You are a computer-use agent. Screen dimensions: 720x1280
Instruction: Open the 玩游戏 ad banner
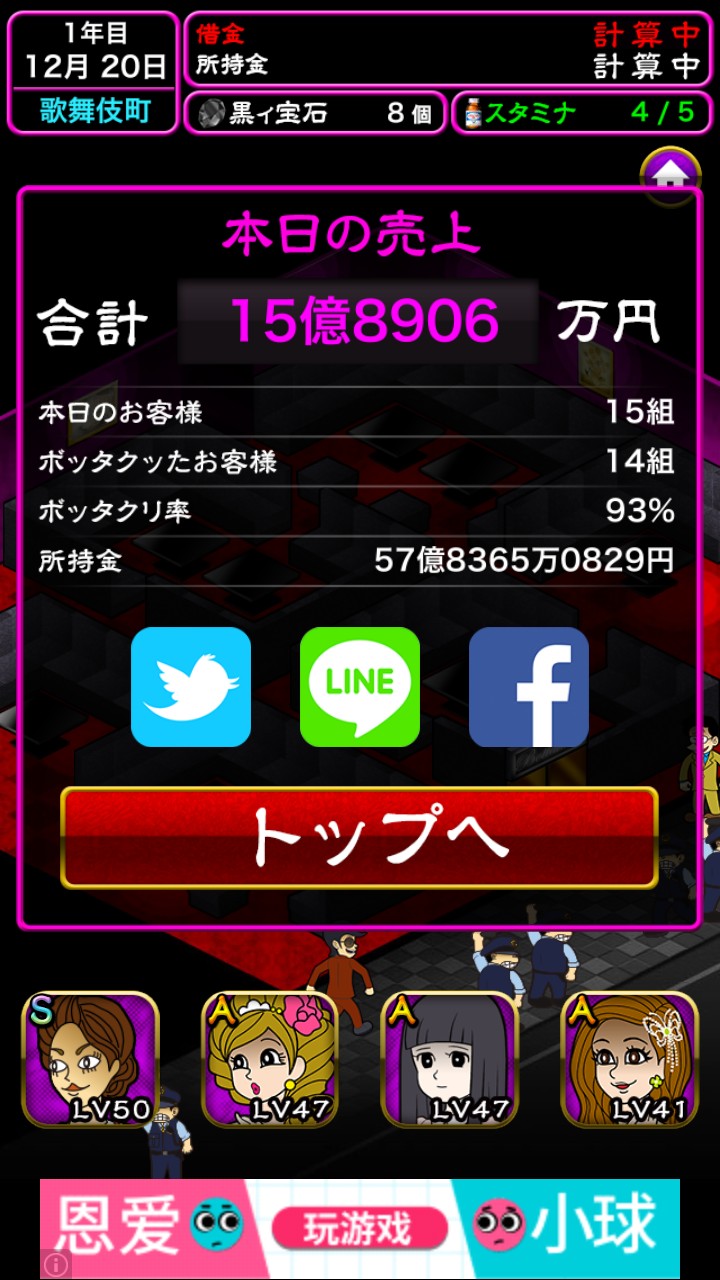360,1228
